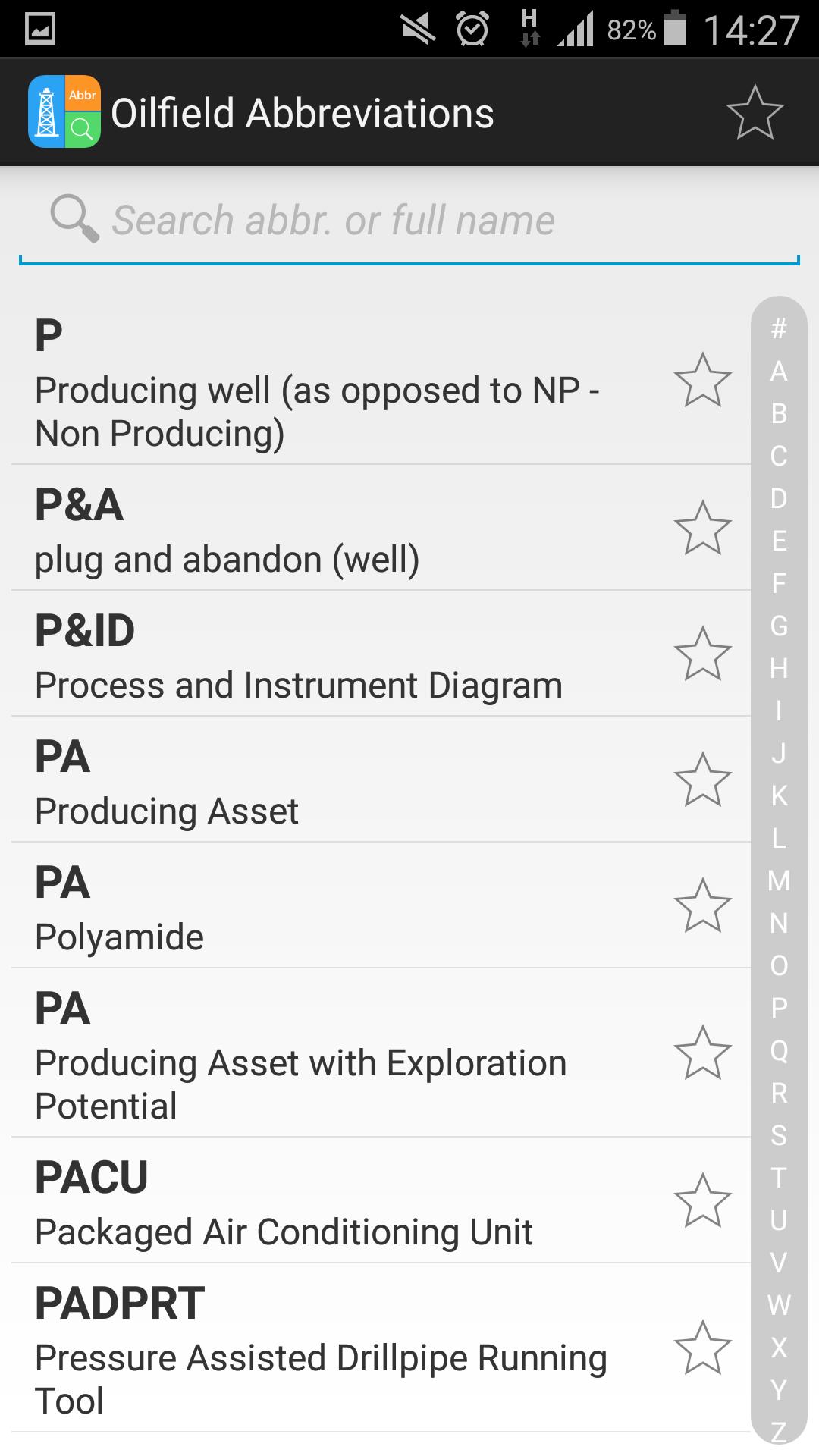Jump to letter W in the index

click(x=779, y=1306)
